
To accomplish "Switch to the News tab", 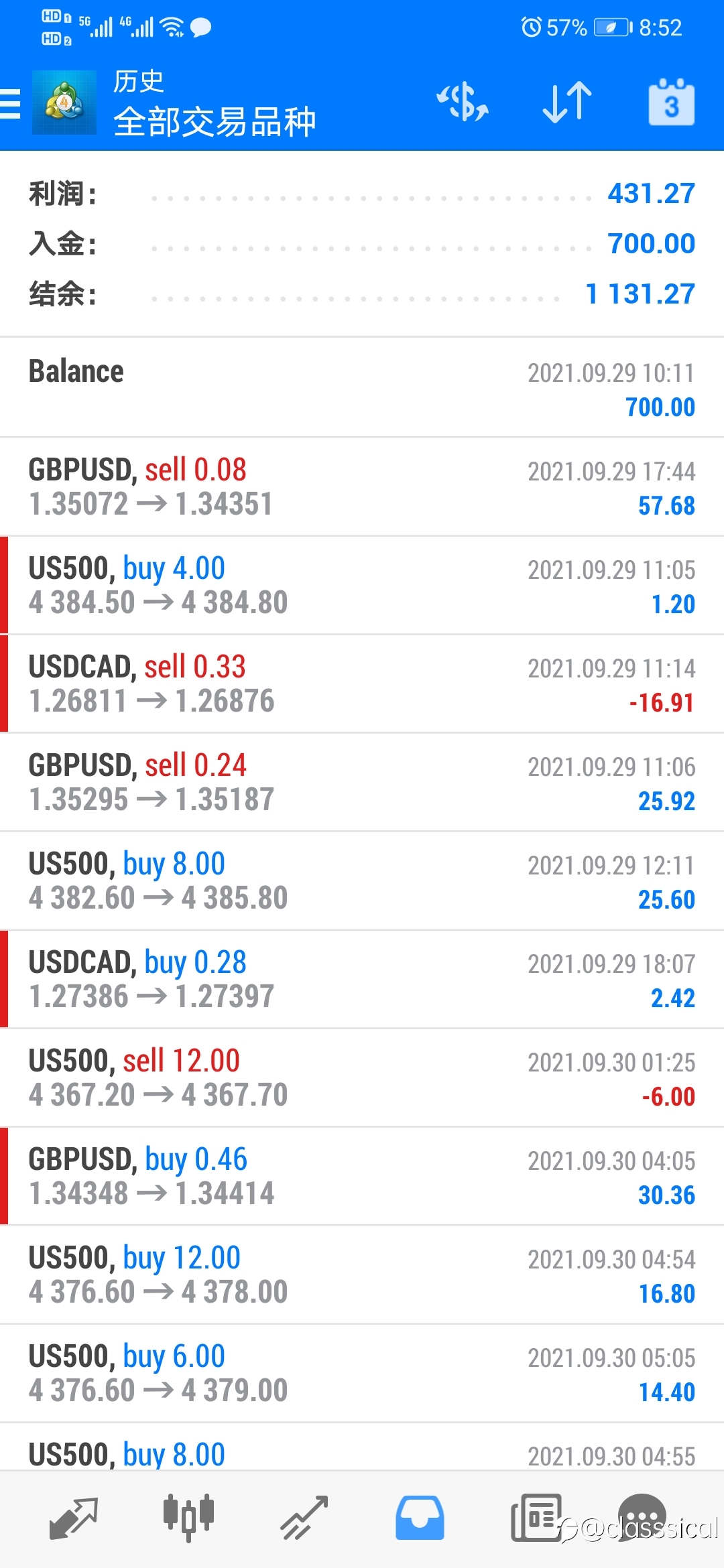I will pos(536,1518).
